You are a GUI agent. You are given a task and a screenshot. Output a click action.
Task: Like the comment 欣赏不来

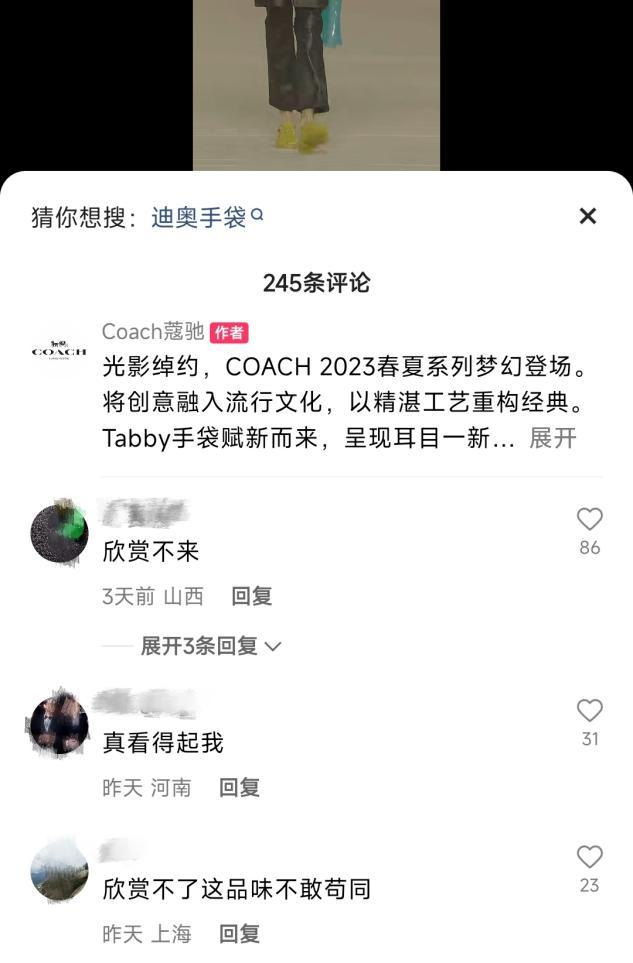[590, 519]
